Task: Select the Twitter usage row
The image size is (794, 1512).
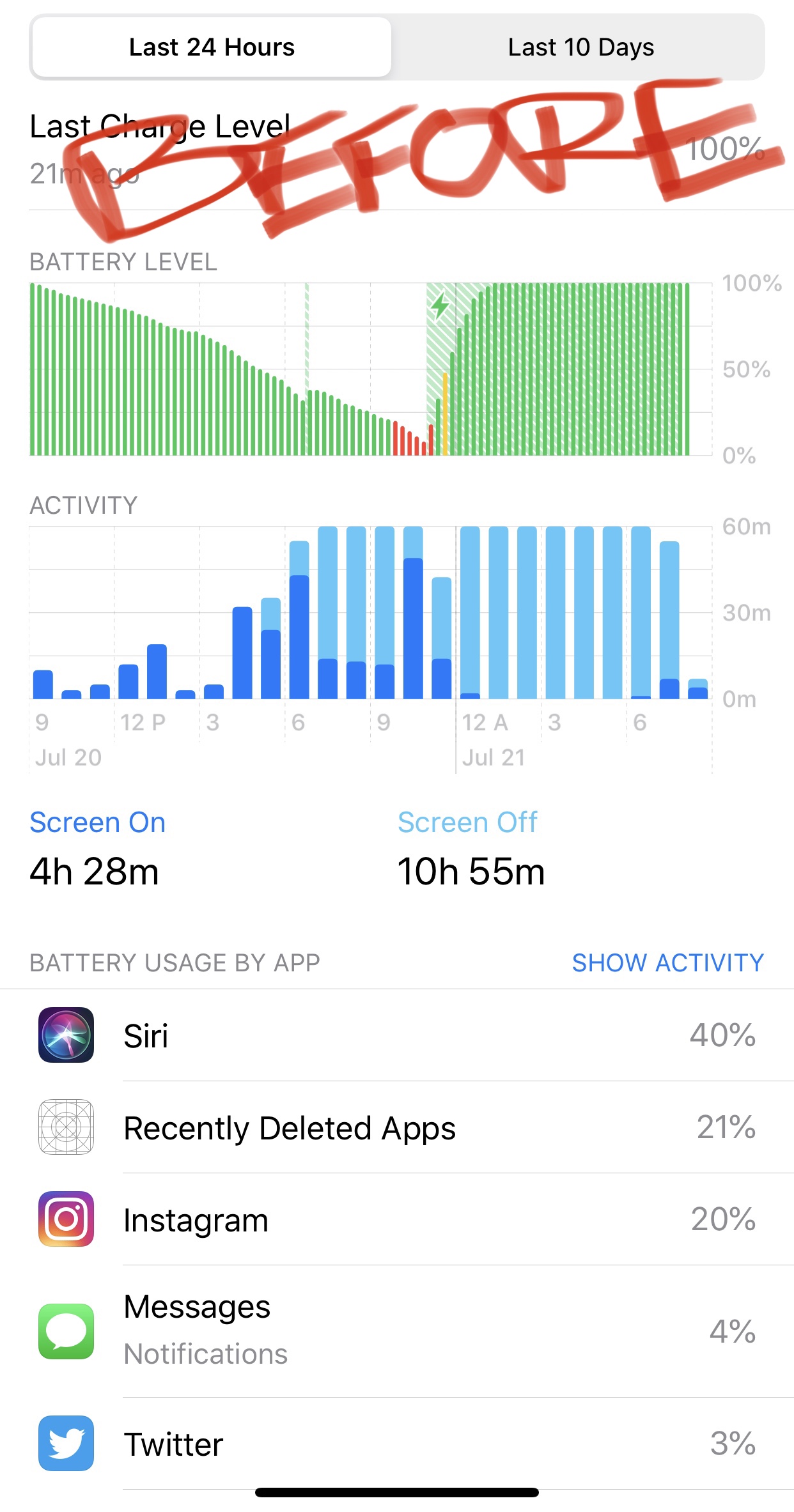Action: pos(396,1444)
